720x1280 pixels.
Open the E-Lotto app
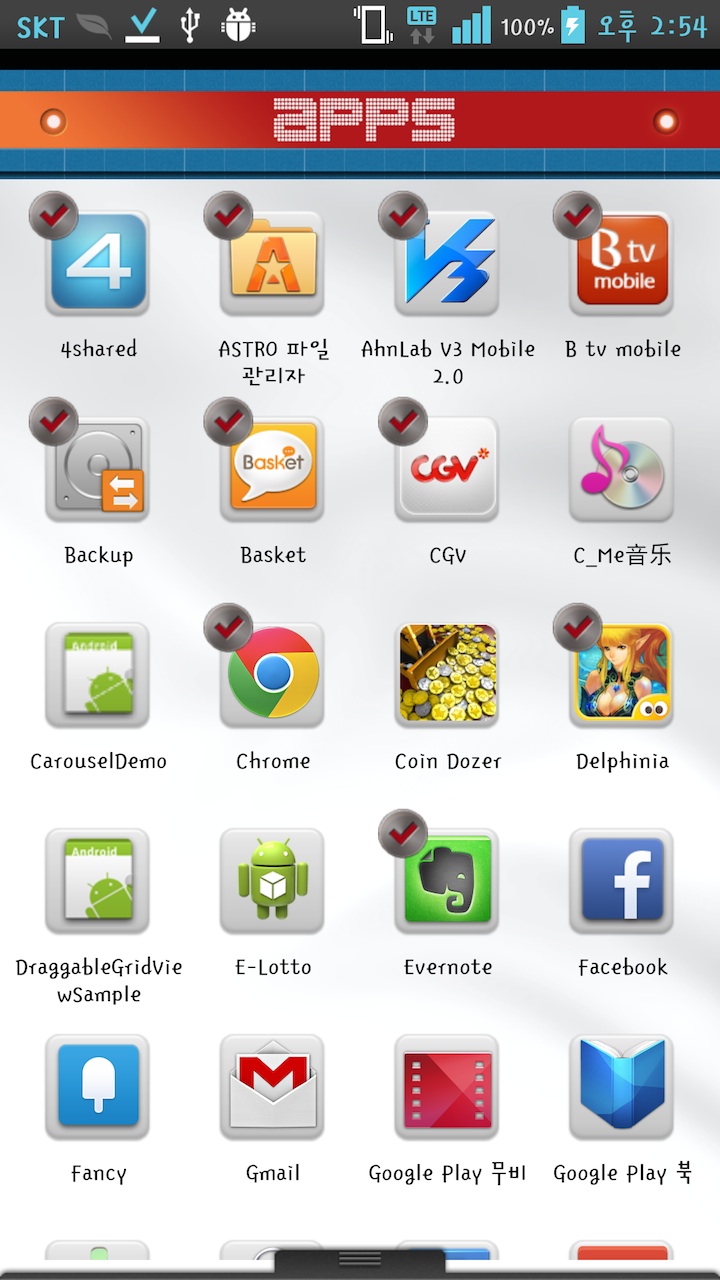[272, 881]
